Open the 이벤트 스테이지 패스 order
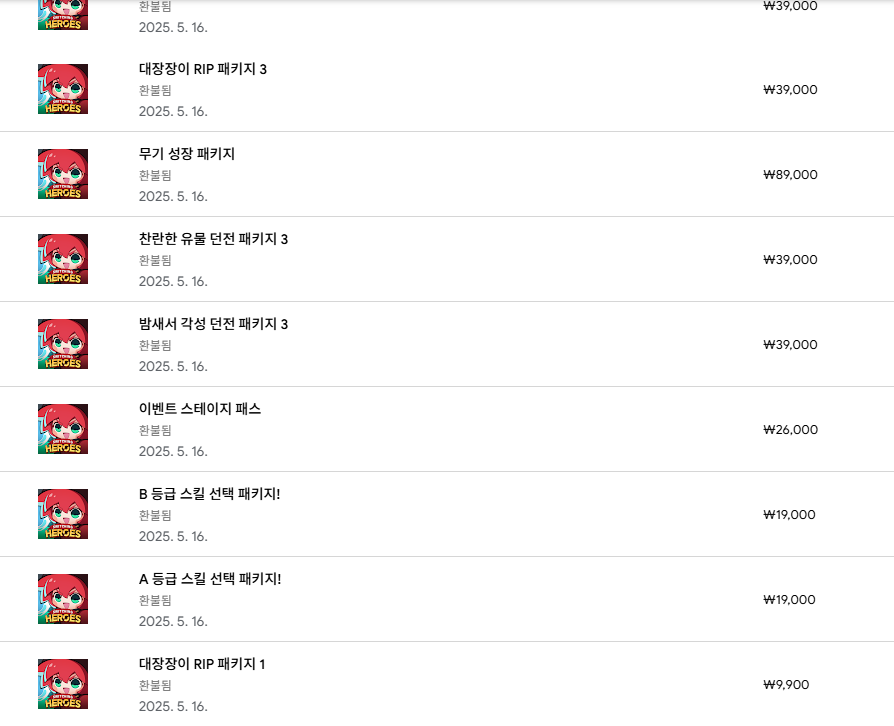Viewport: 894px width, 726px height. point(200,410)
